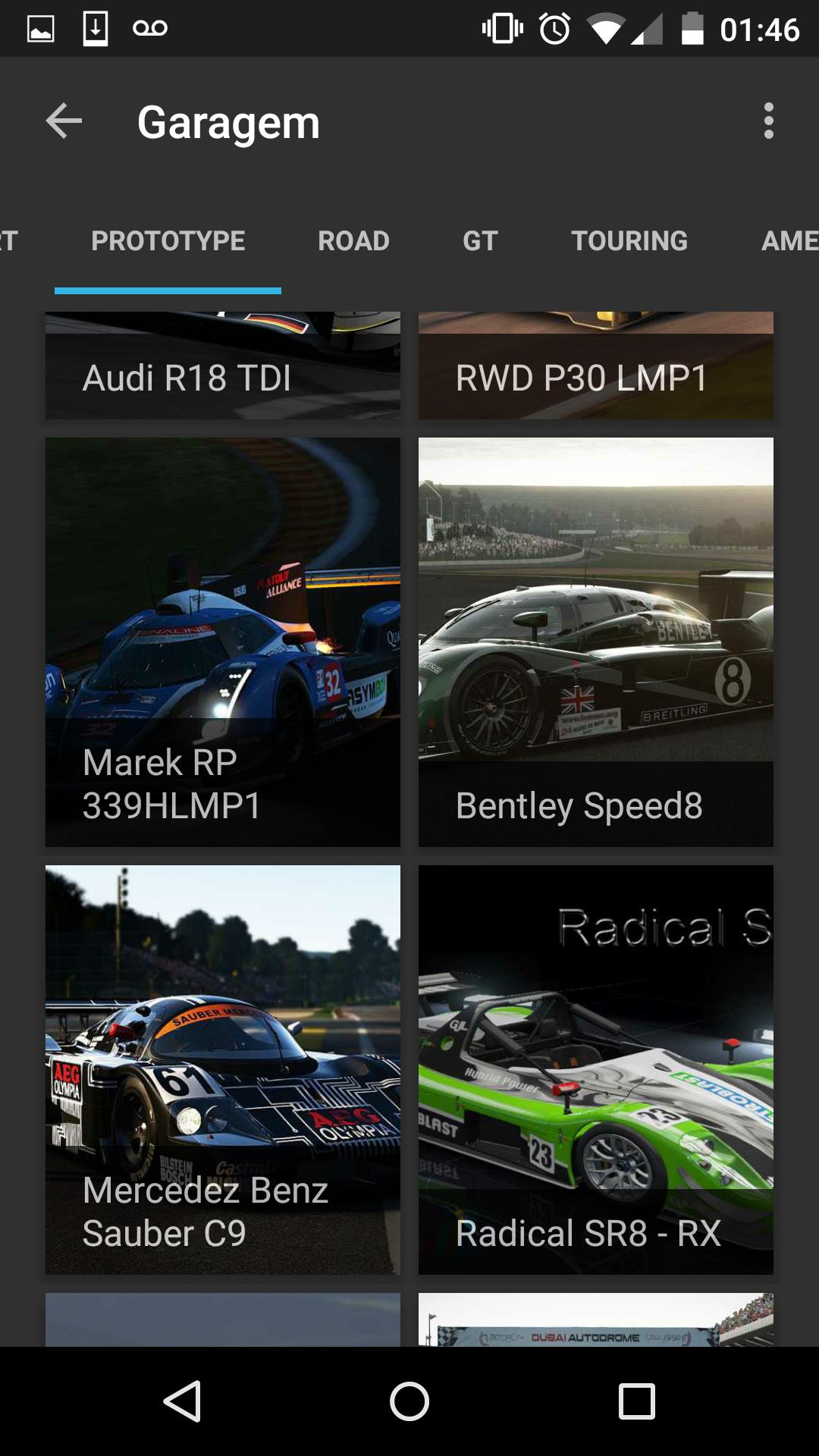
Task: Tap the alarm clock status bar icon
Action: point(554,27)
